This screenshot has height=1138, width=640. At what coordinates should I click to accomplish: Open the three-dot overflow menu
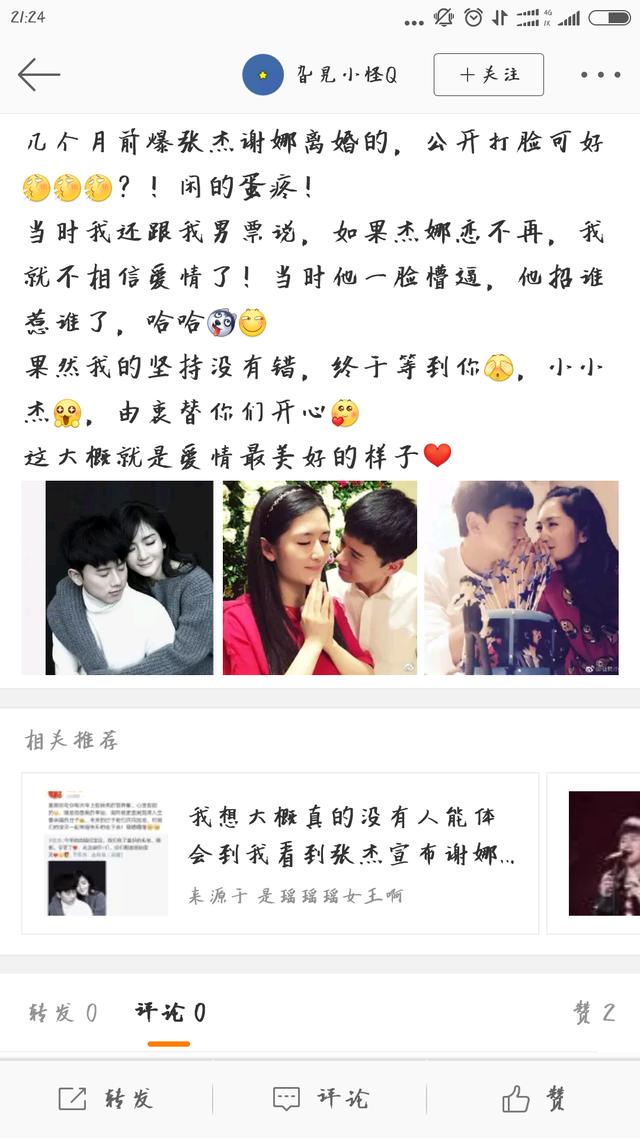tap(600, 75)
